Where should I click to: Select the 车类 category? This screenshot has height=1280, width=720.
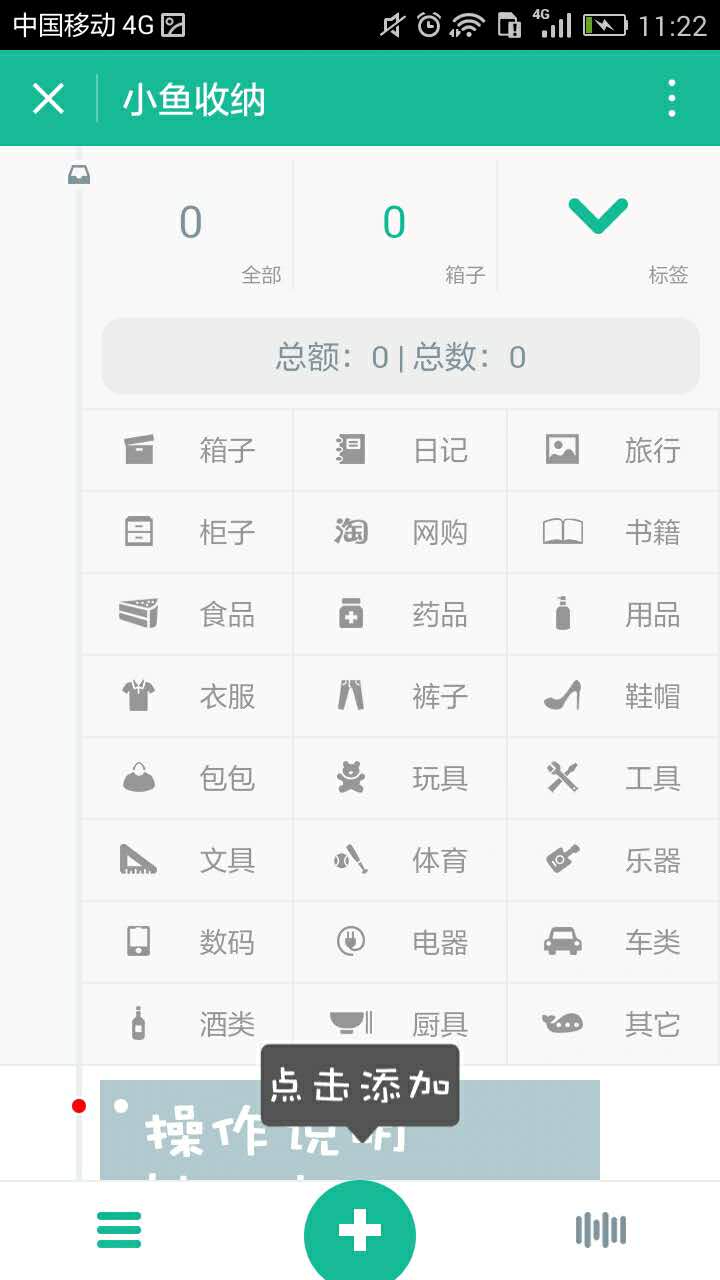(613, 943)
